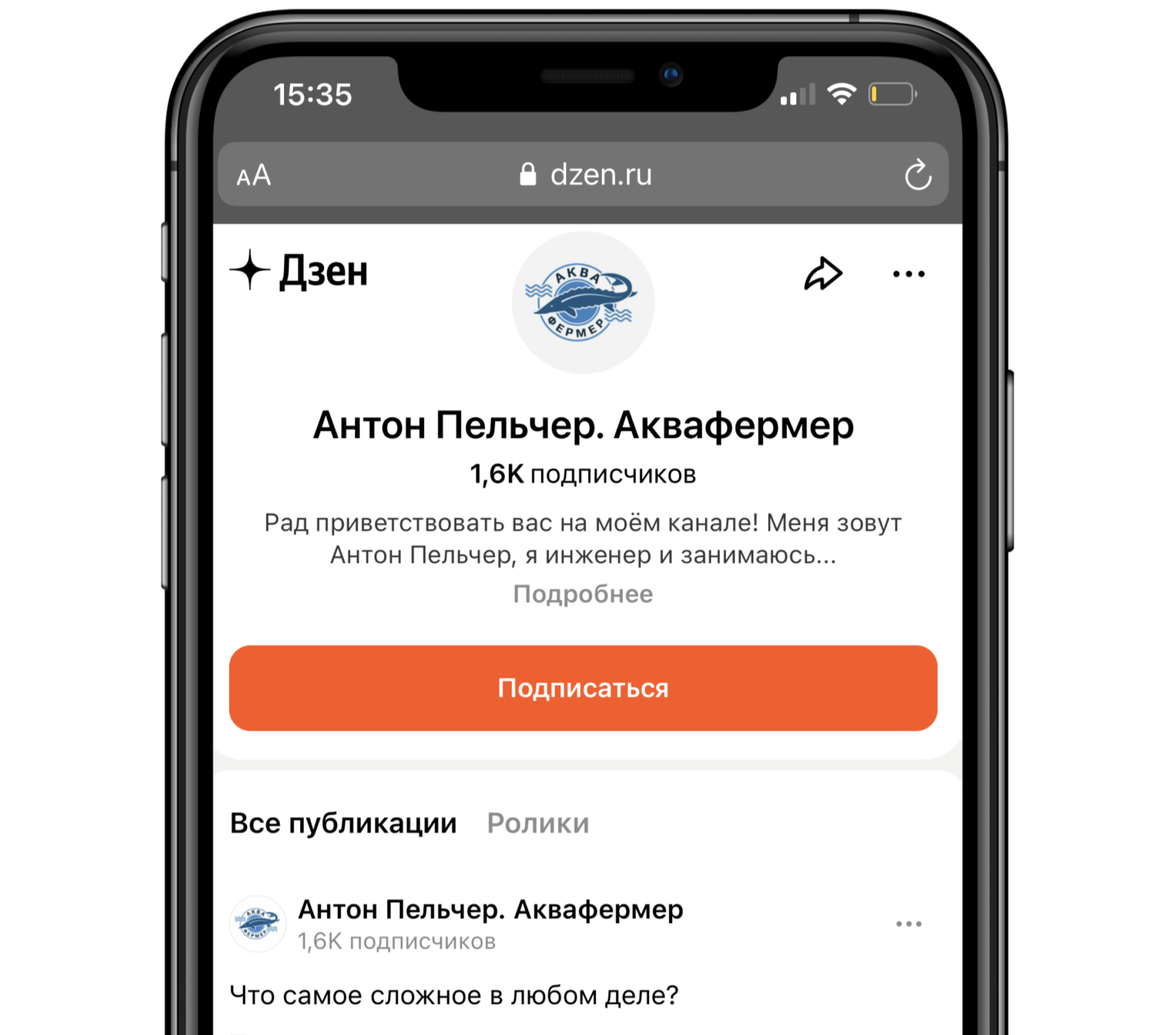
Task: Open the Дзен home logo
Action: click(x=300, y=271)
